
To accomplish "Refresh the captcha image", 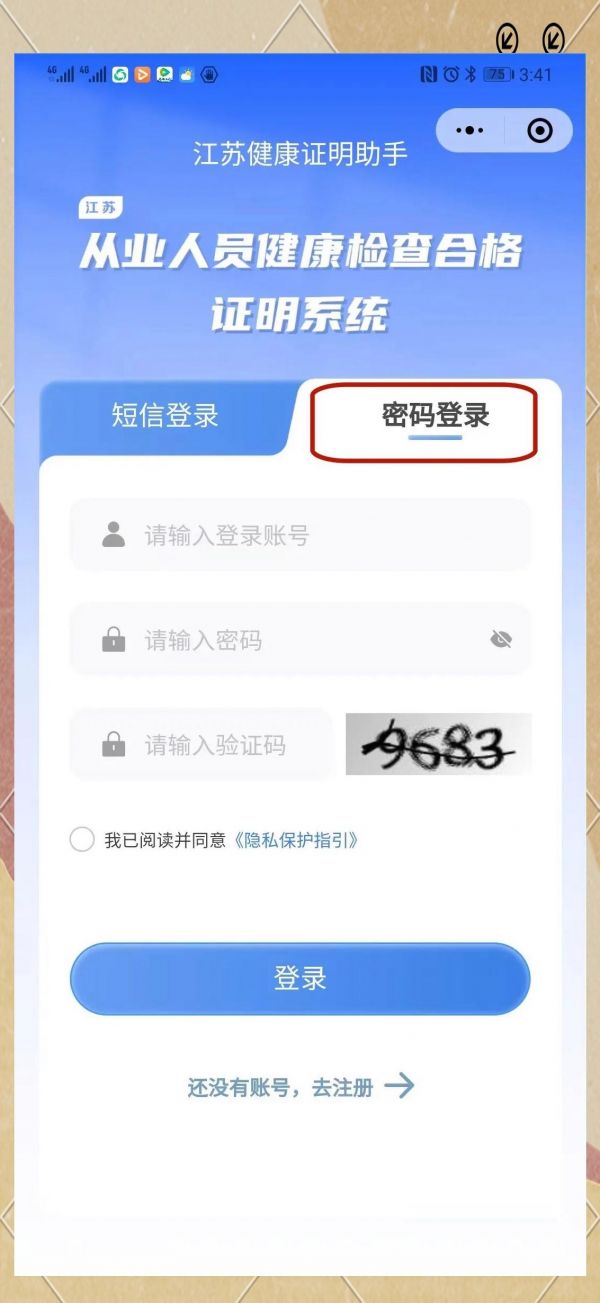I will (x=438, y=744).
